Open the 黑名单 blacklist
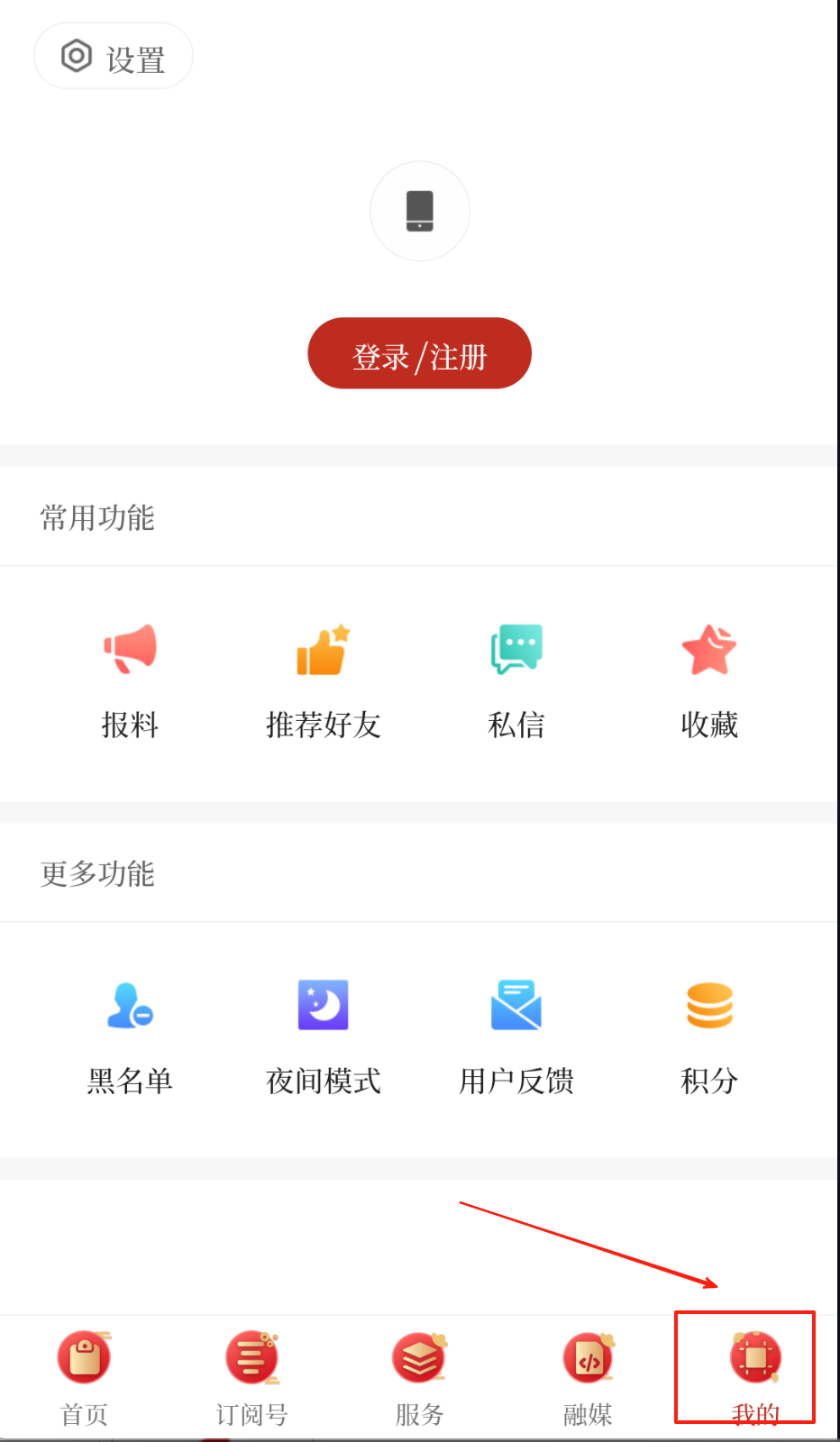The width and height of the screenshot is (840, 1442). (130, 1036)
